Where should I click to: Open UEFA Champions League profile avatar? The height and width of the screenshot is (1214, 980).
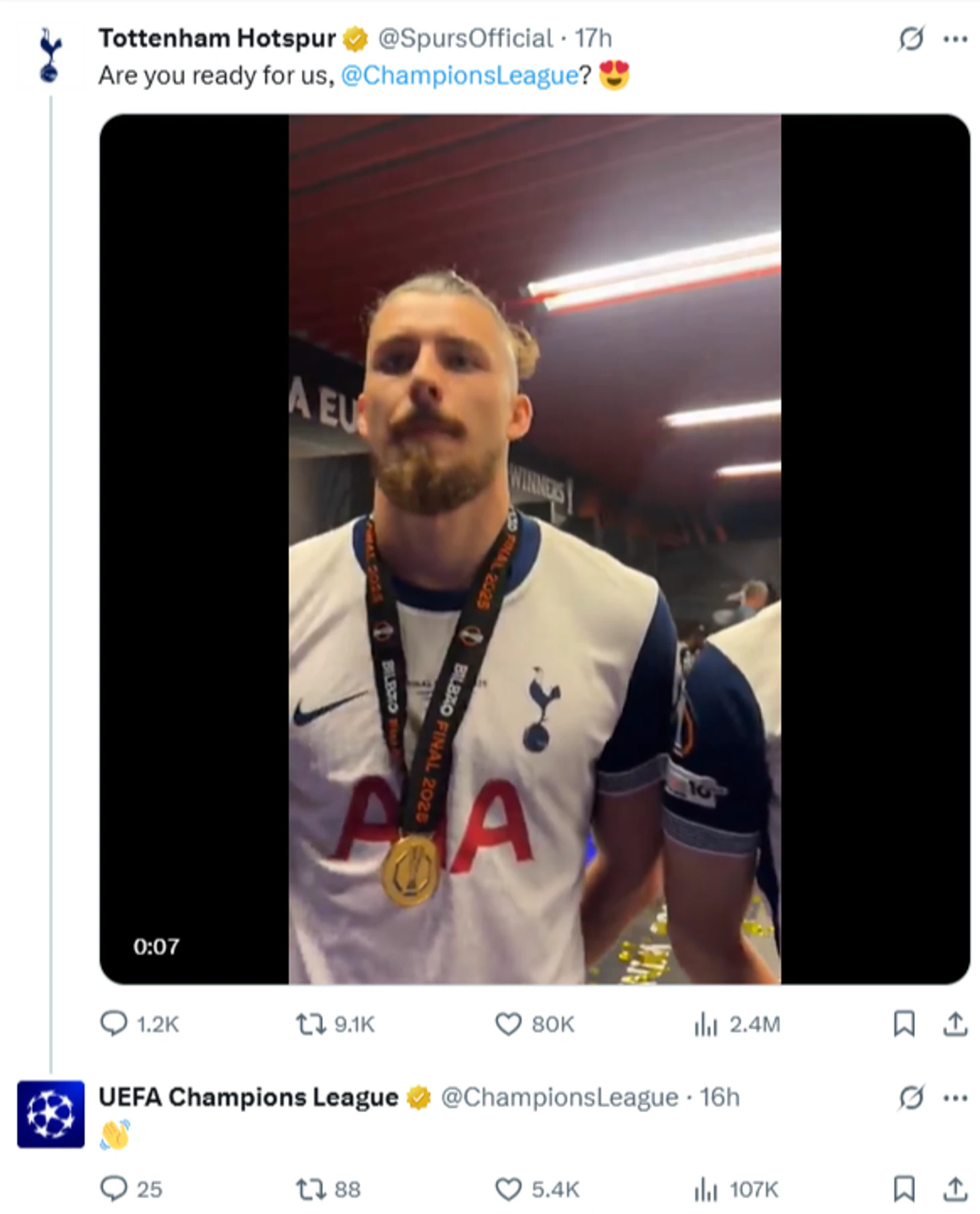tap(51, 1114)
